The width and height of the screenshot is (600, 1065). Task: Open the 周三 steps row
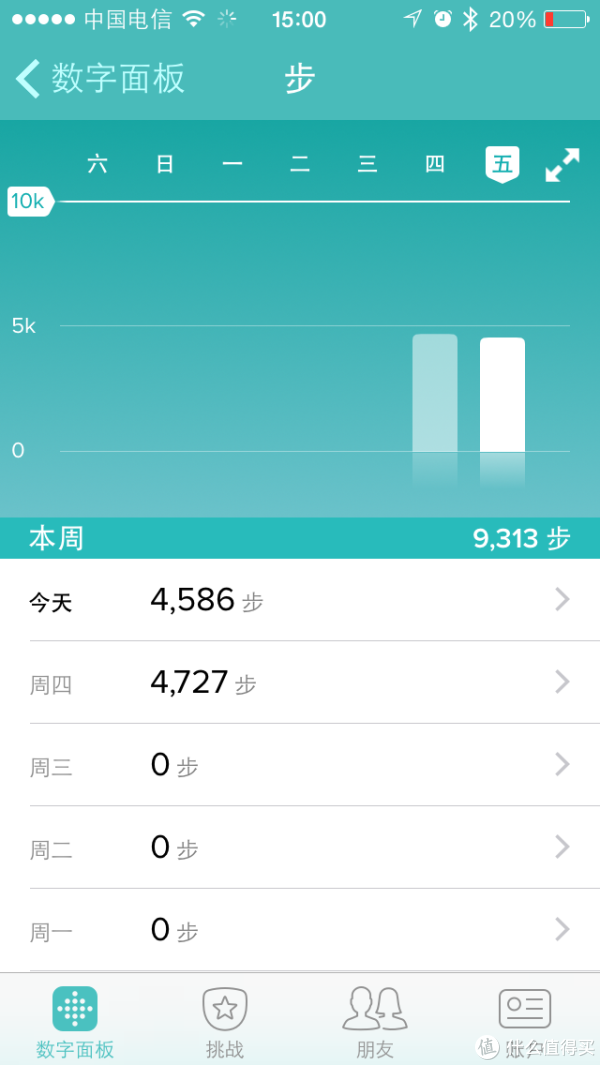pos(300,765)
